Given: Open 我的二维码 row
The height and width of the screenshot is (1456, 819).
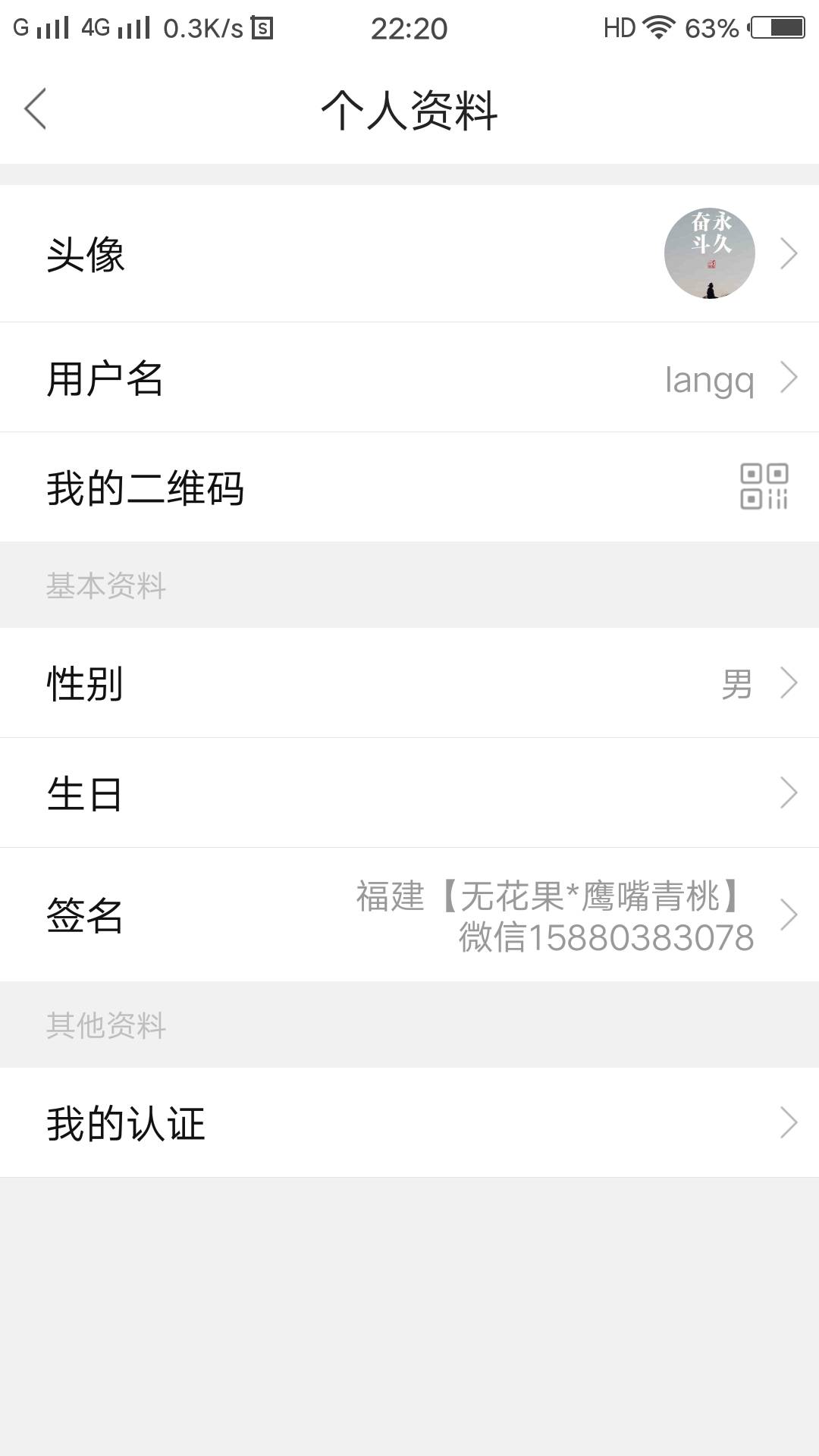Looking at the screenshot, I should pyautogui.click(x=409, y=487).
